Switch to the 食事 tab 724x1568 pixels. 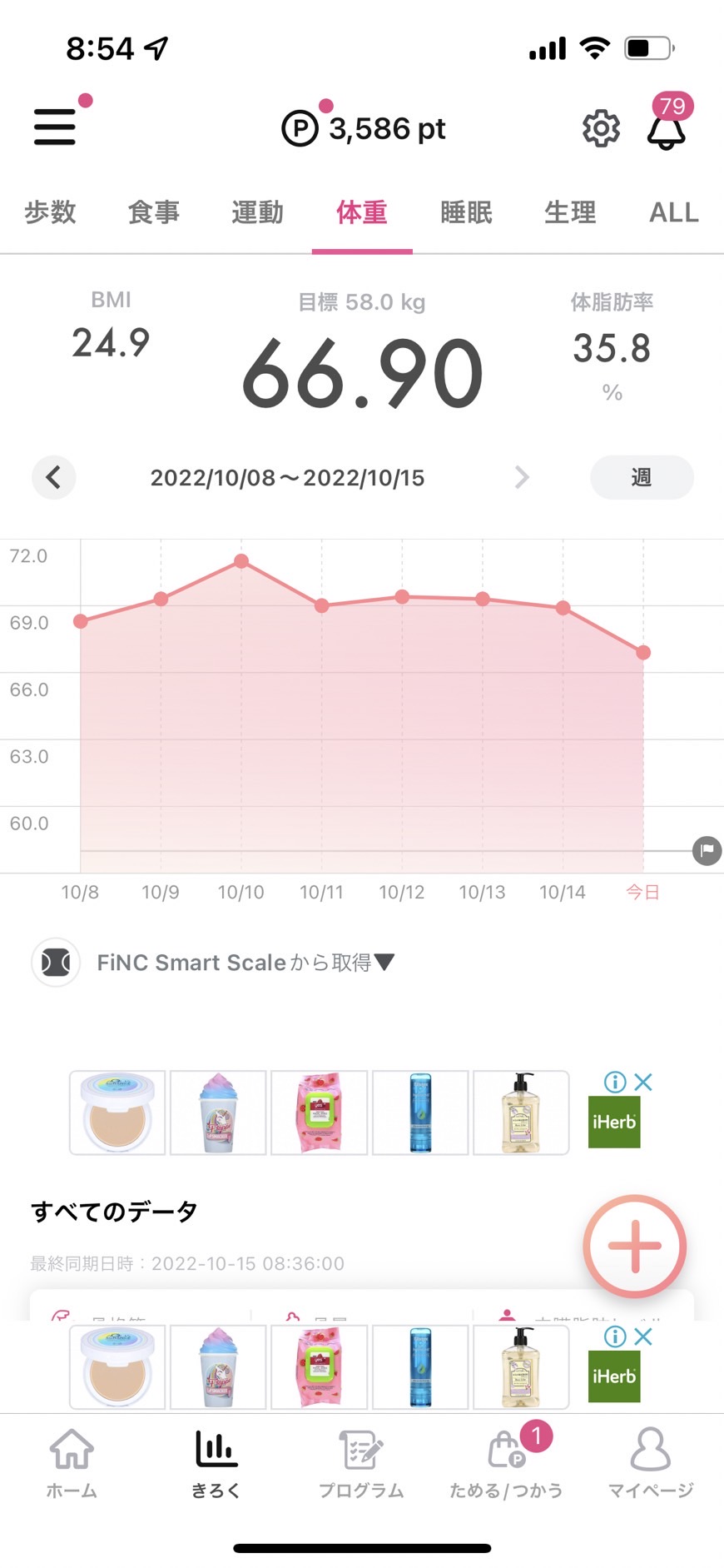click(x=154, y=212)
